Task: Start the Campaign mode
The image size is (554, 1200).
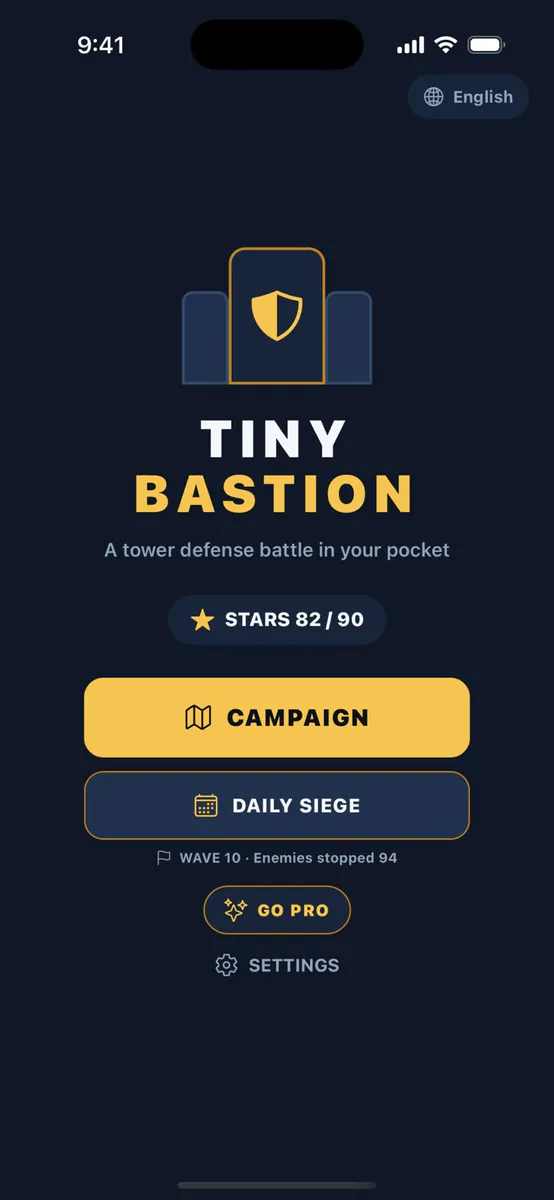Action: [x=277, y=717]
